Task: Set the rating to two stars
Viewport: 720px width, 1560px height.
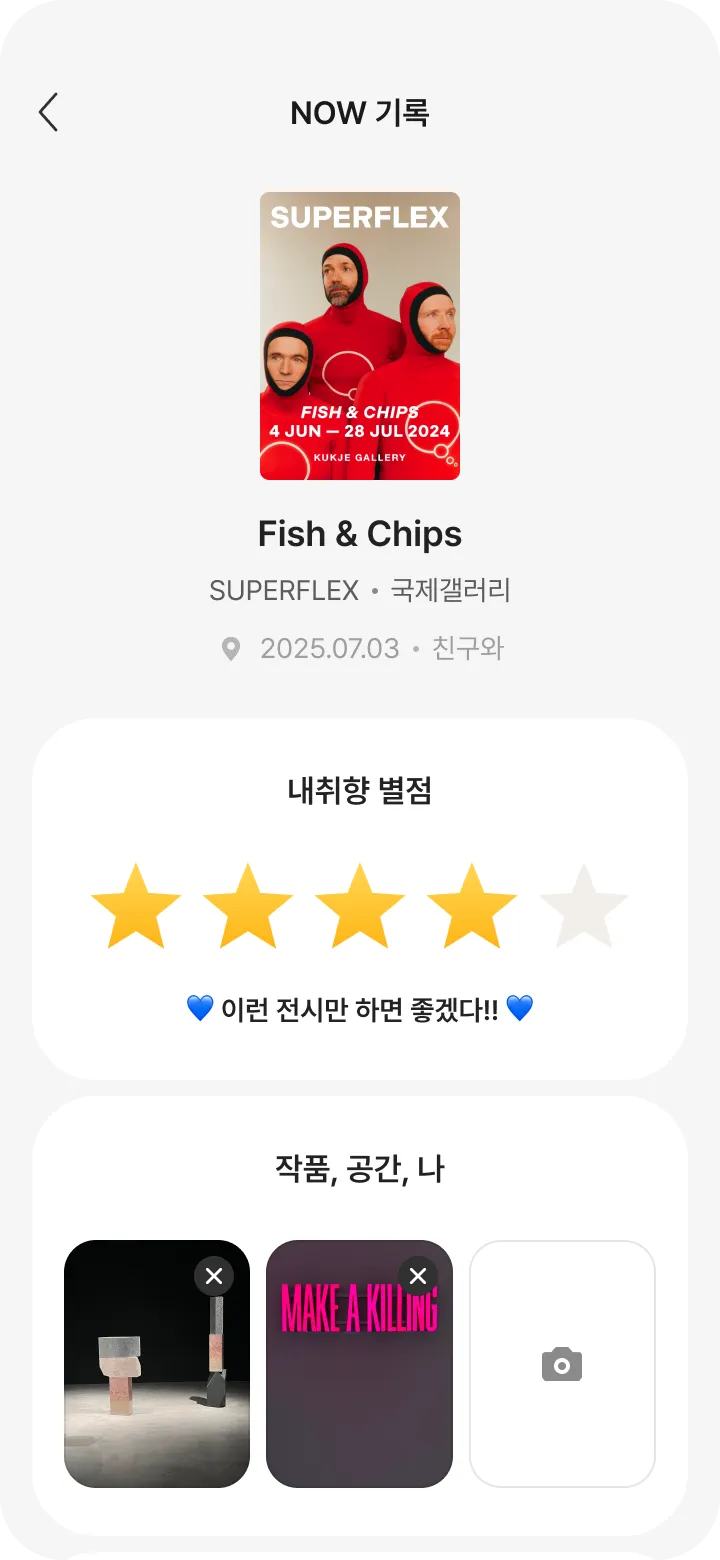Action: 248,907
